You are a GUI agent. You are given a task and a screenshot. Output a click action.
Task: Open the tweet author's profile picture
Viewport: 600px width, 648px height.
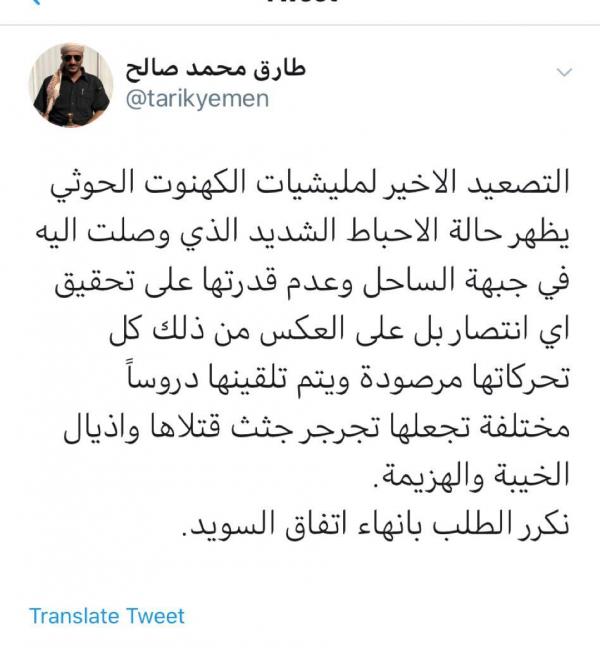(x=71, y=85)
